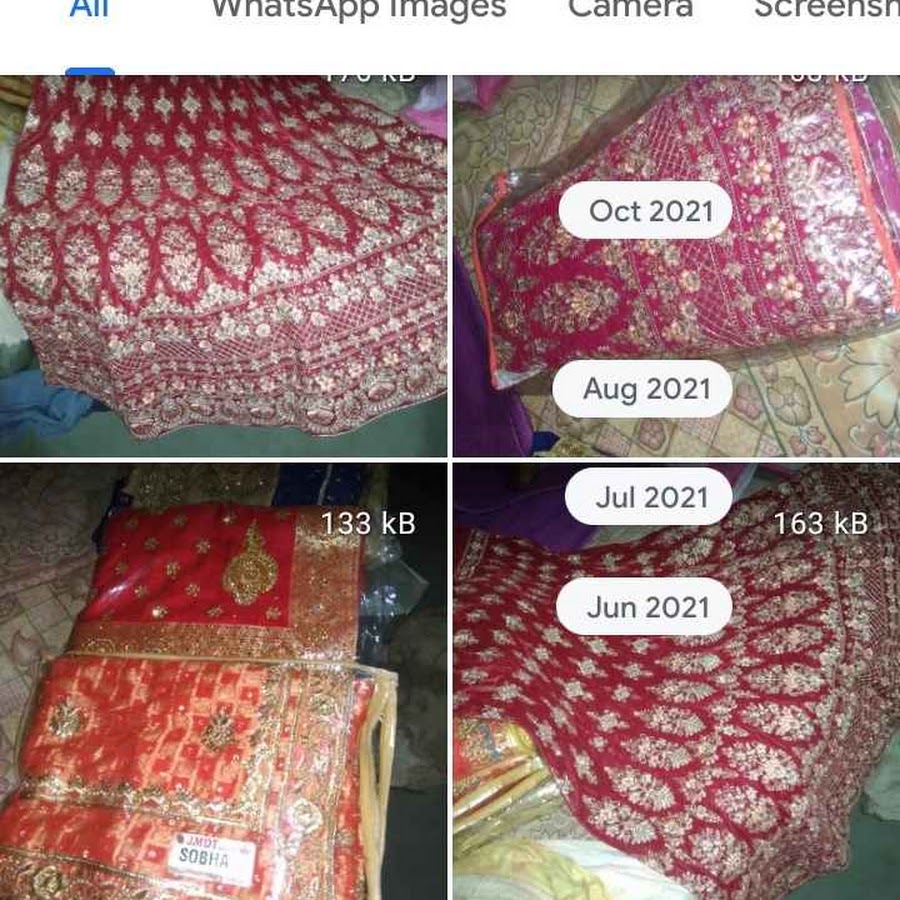Jump to Jul 2021 photos
Image resolution: width=900 pixels, height=900 pixels.
click(651, 497)
